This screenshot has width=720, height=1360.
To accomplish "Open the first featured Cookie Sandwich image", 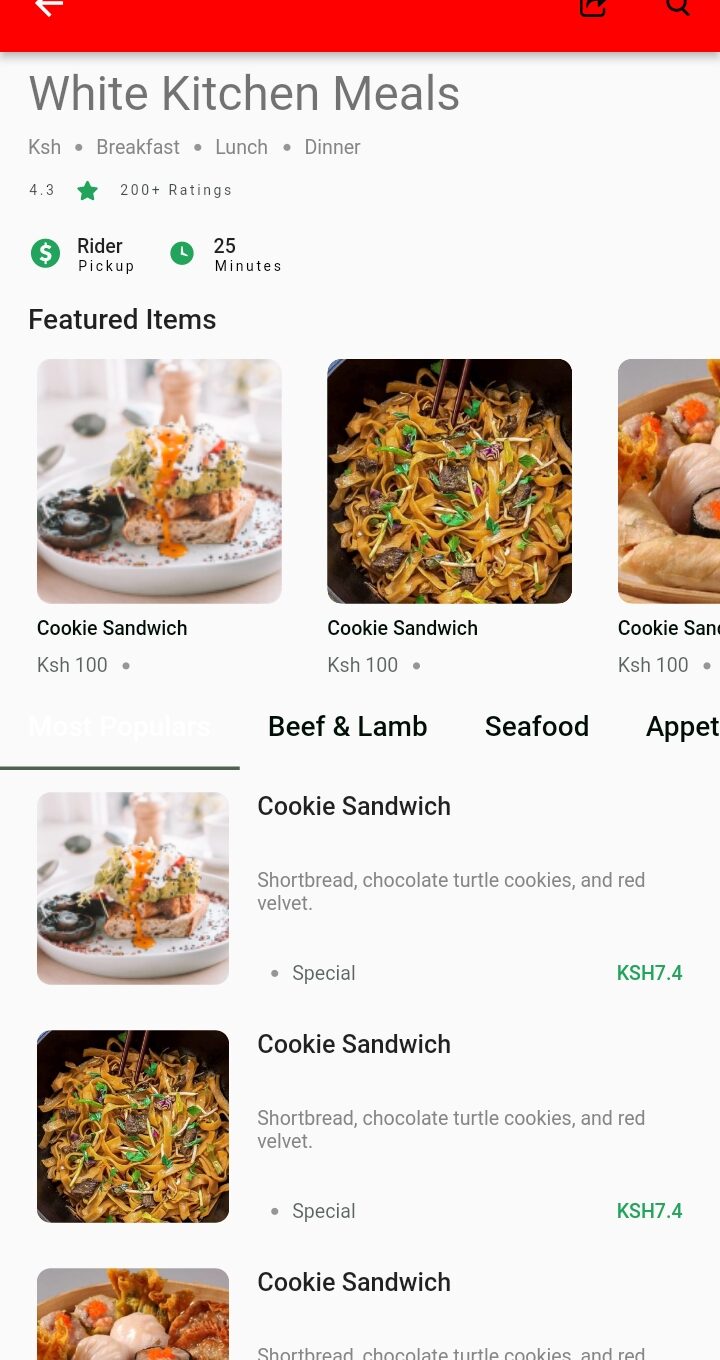I will pos(158,481).
